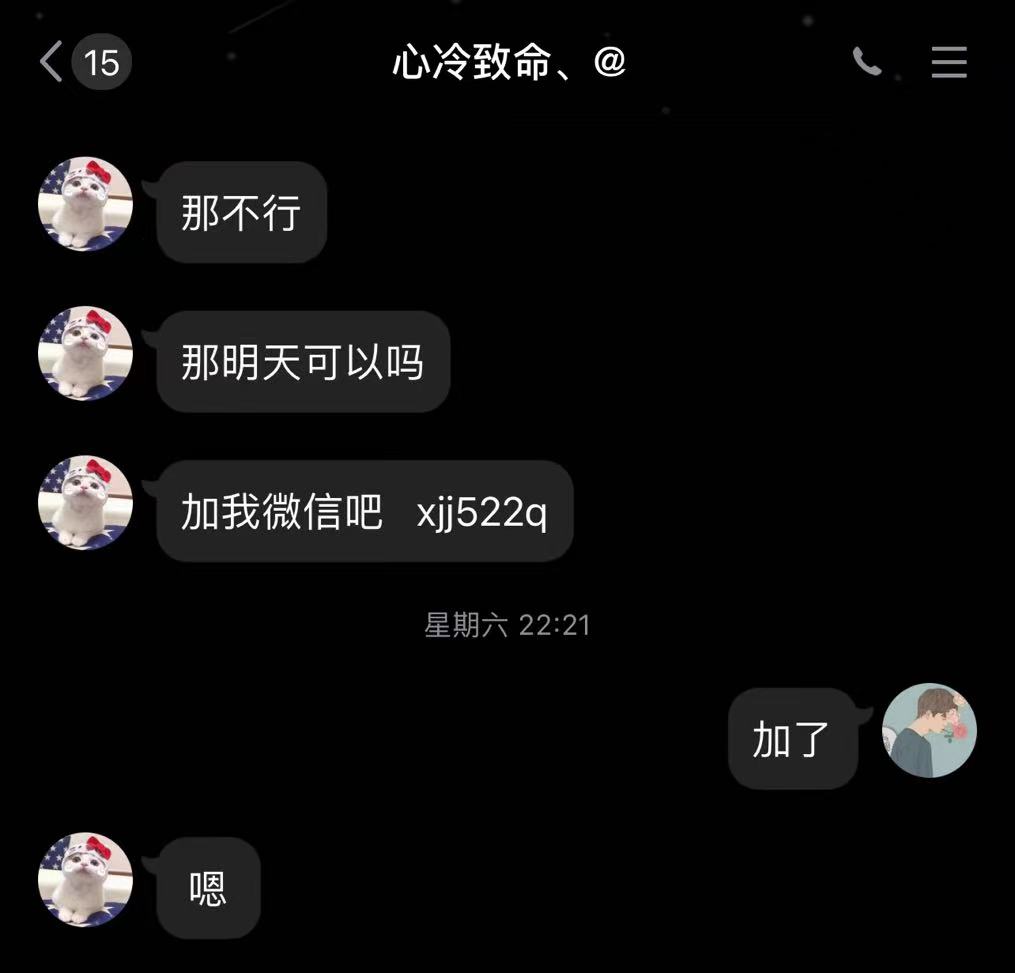Open the chat settings menu icon

[x=948, y=63]
